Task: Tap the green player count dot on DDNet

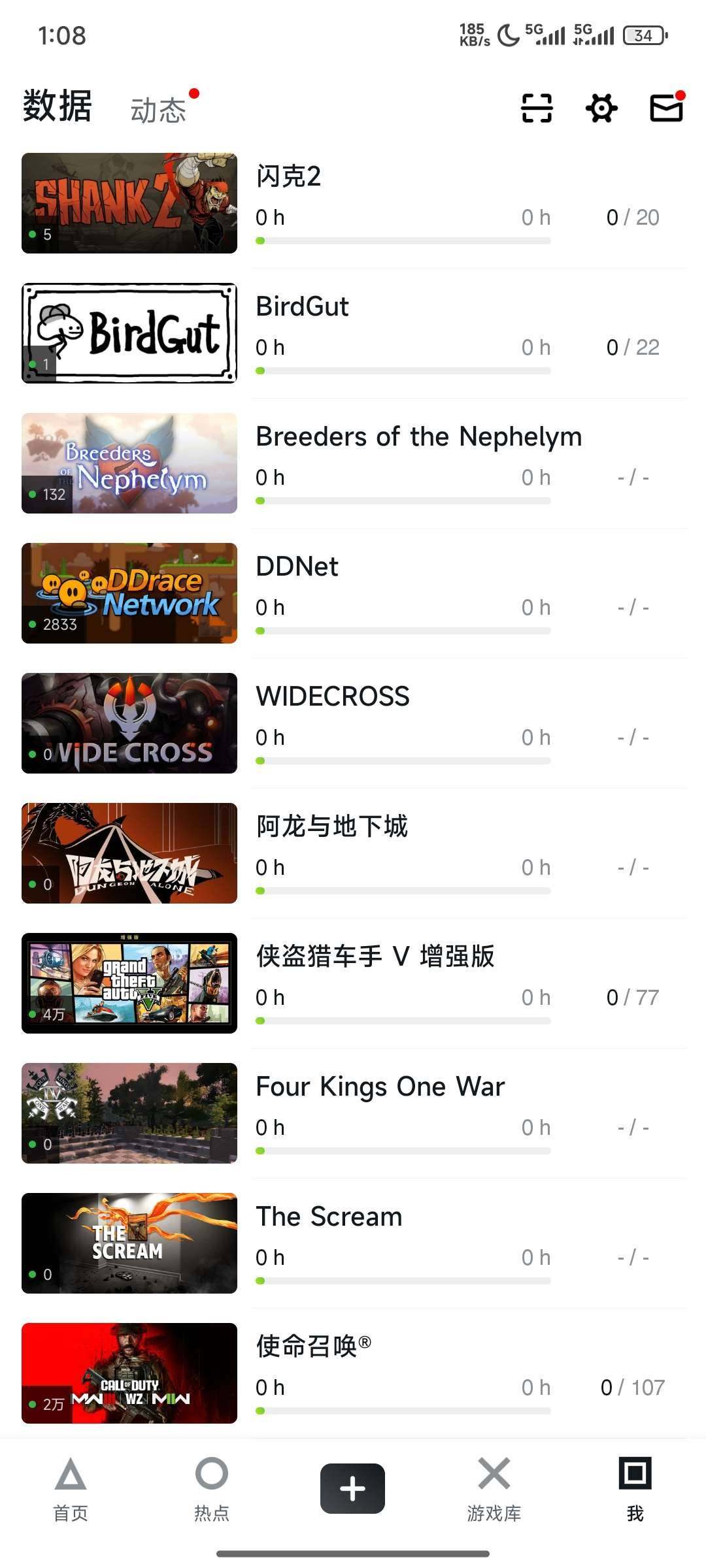Action: click(x=33, y=627)
